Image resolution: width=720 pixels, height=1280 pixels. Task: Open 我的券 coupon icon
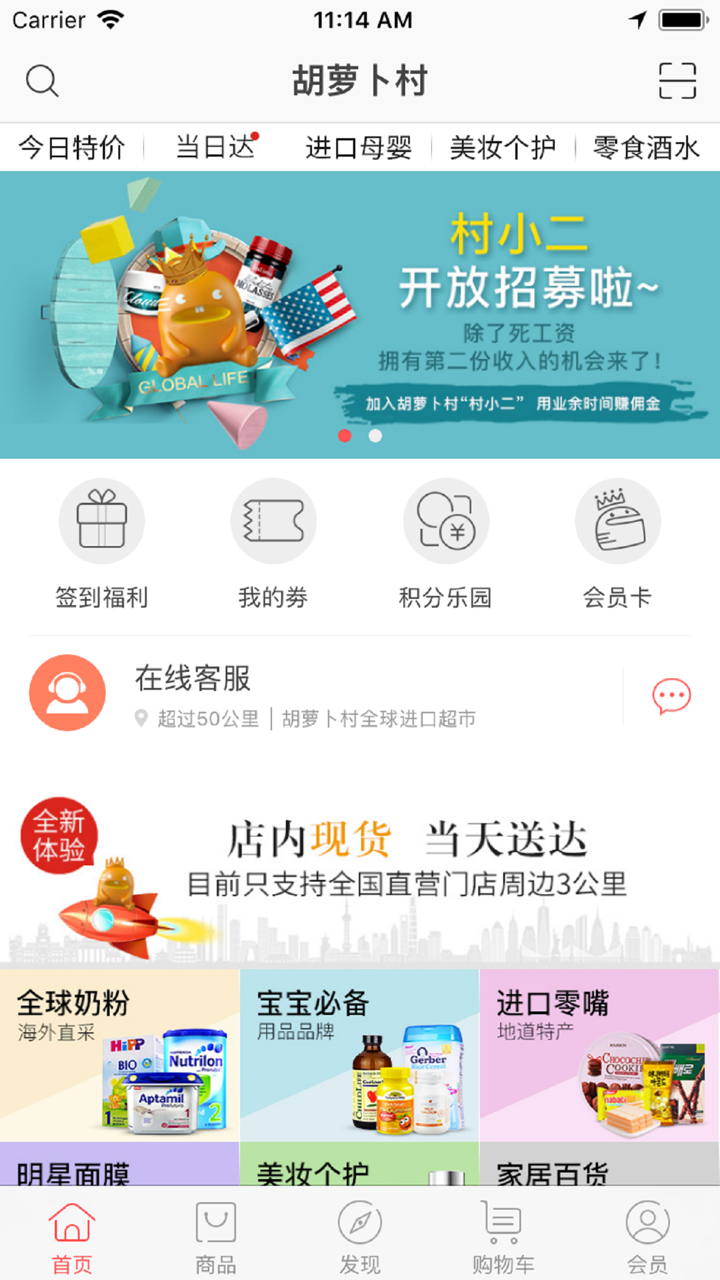pos(273,520)
